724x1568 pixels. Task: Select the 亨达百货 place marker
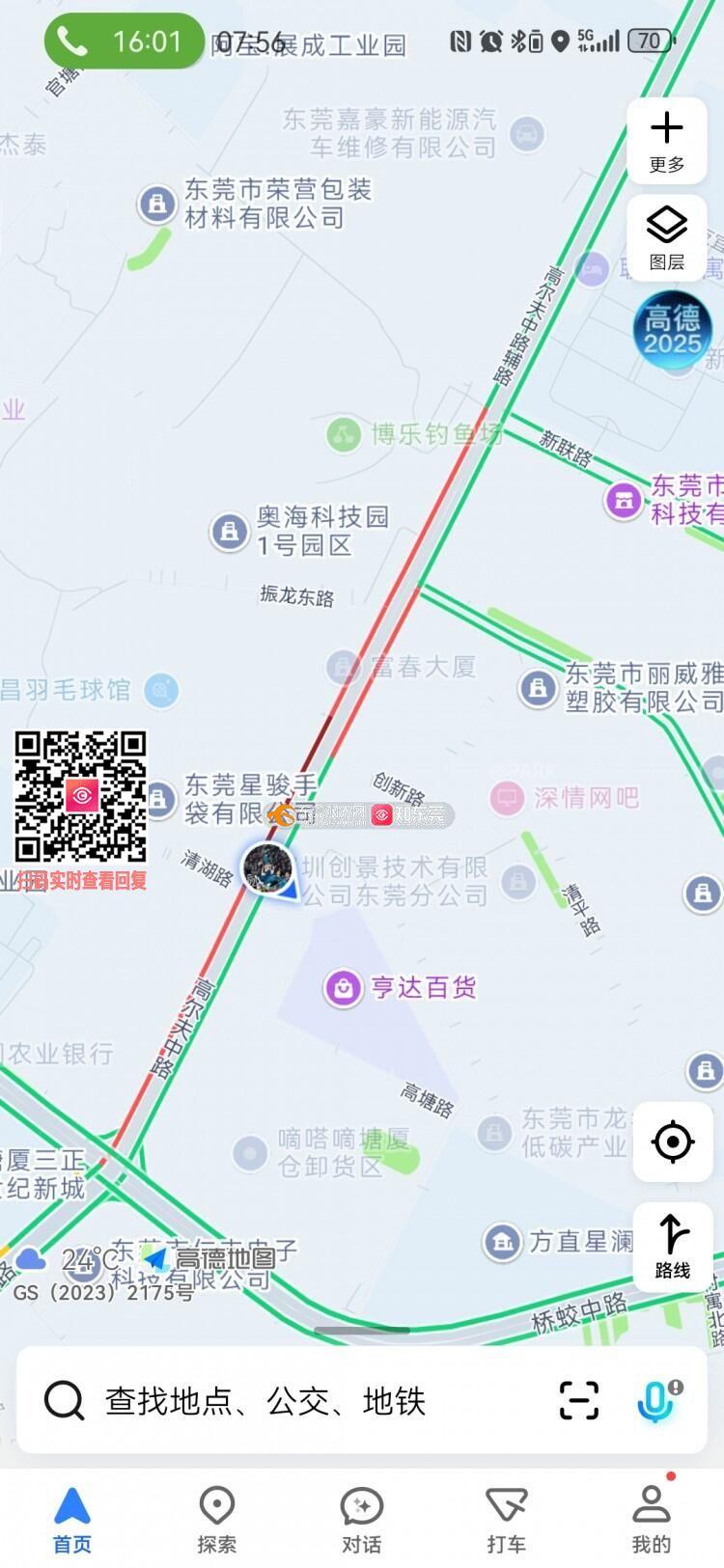(x=343, y=988)
